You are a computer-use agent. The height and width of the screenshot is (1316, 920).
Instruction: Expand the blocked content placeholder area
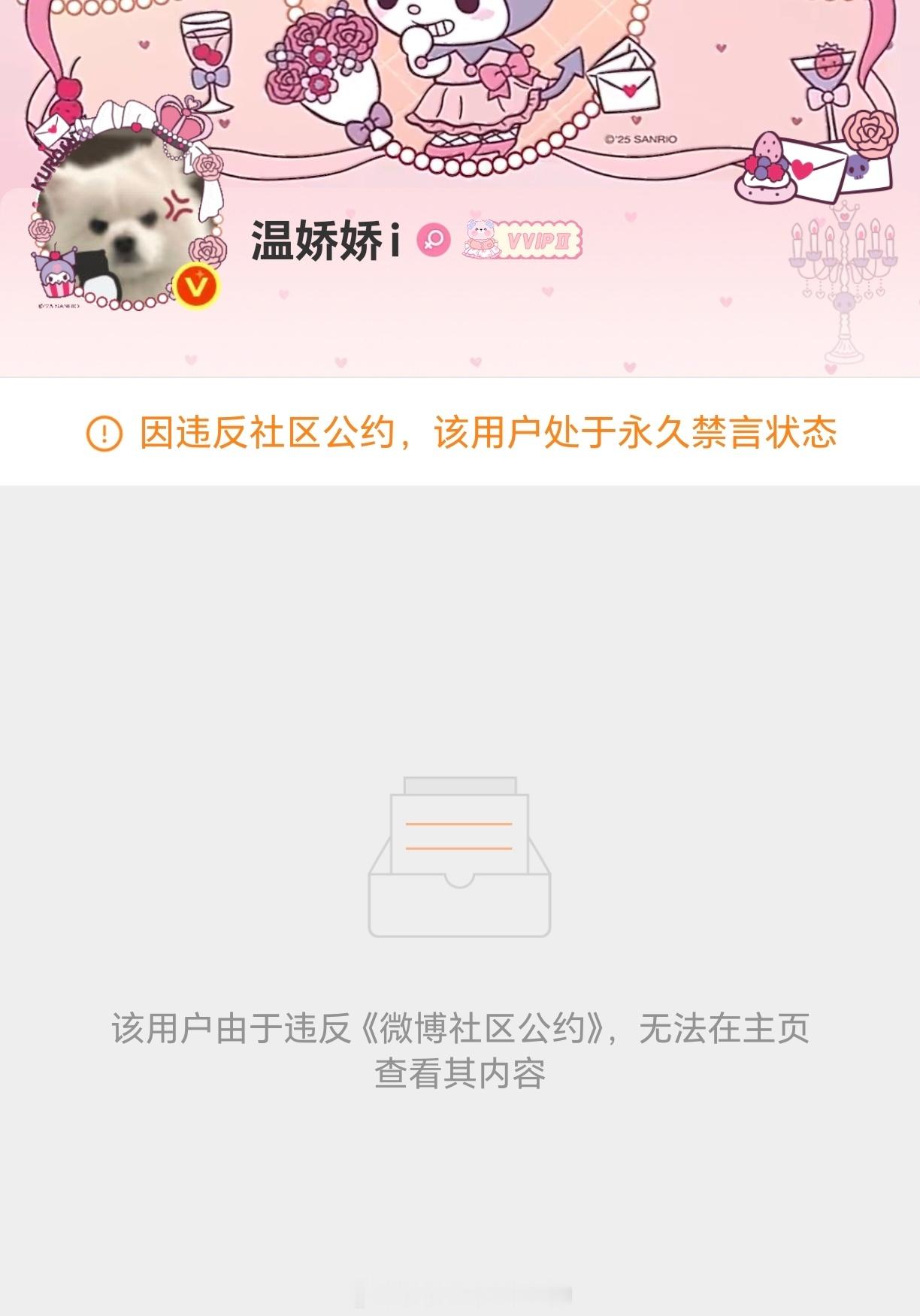460,902
